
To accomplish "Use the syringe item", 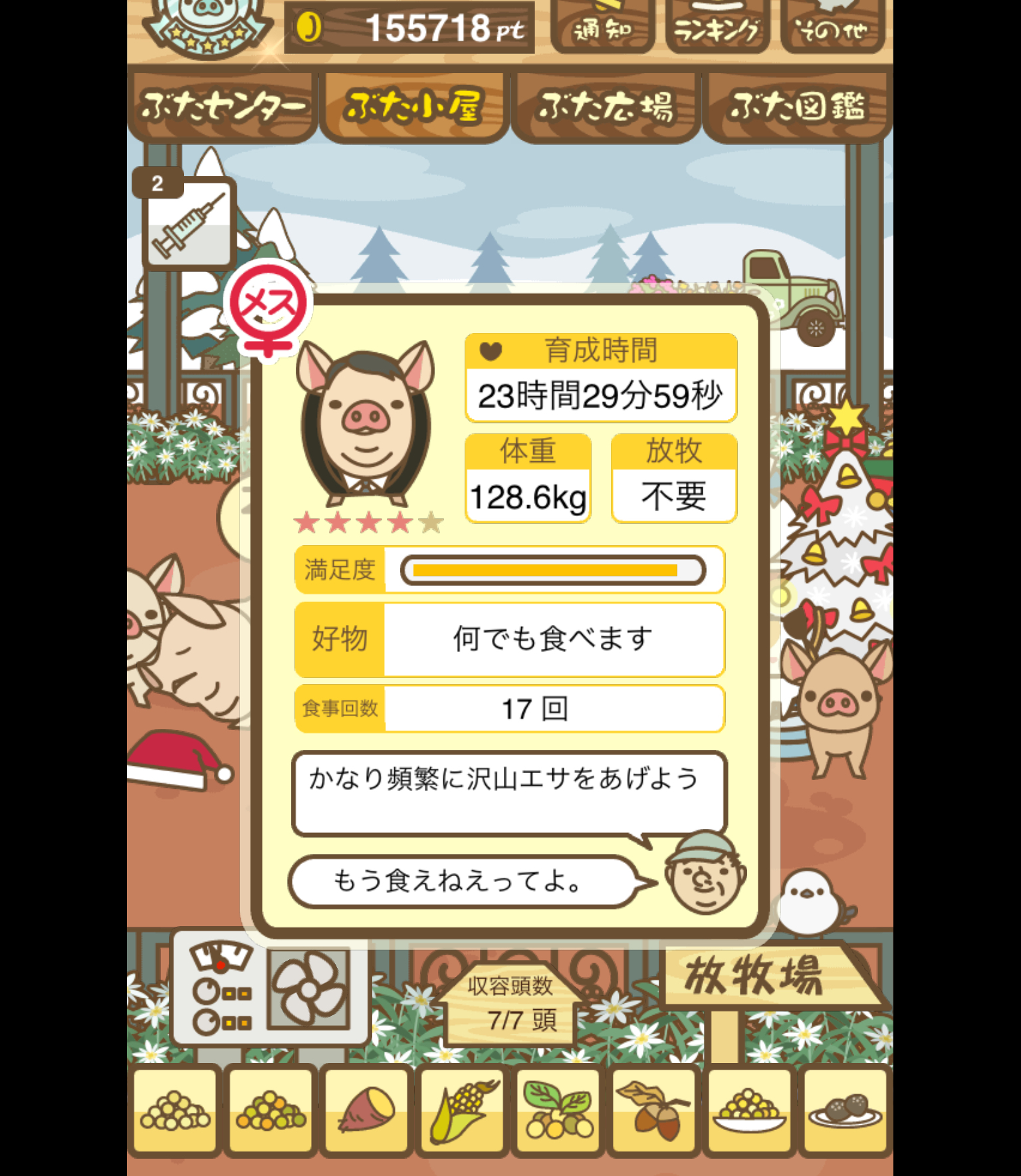I will (x=189, y=225).
